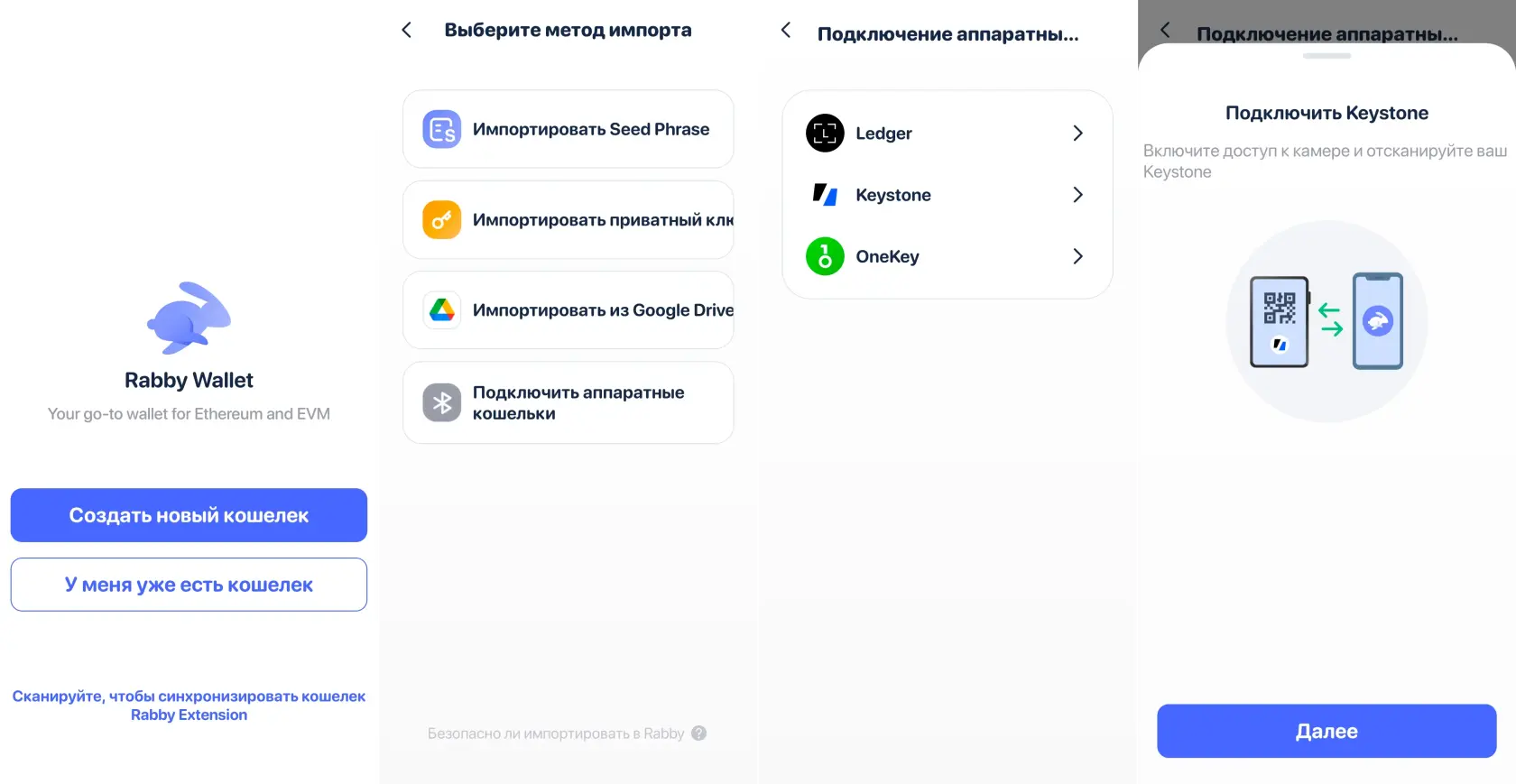Go back from Выберите метод импорта
The height and width of the screenshot is (784, 1516).
coord(407,30)
